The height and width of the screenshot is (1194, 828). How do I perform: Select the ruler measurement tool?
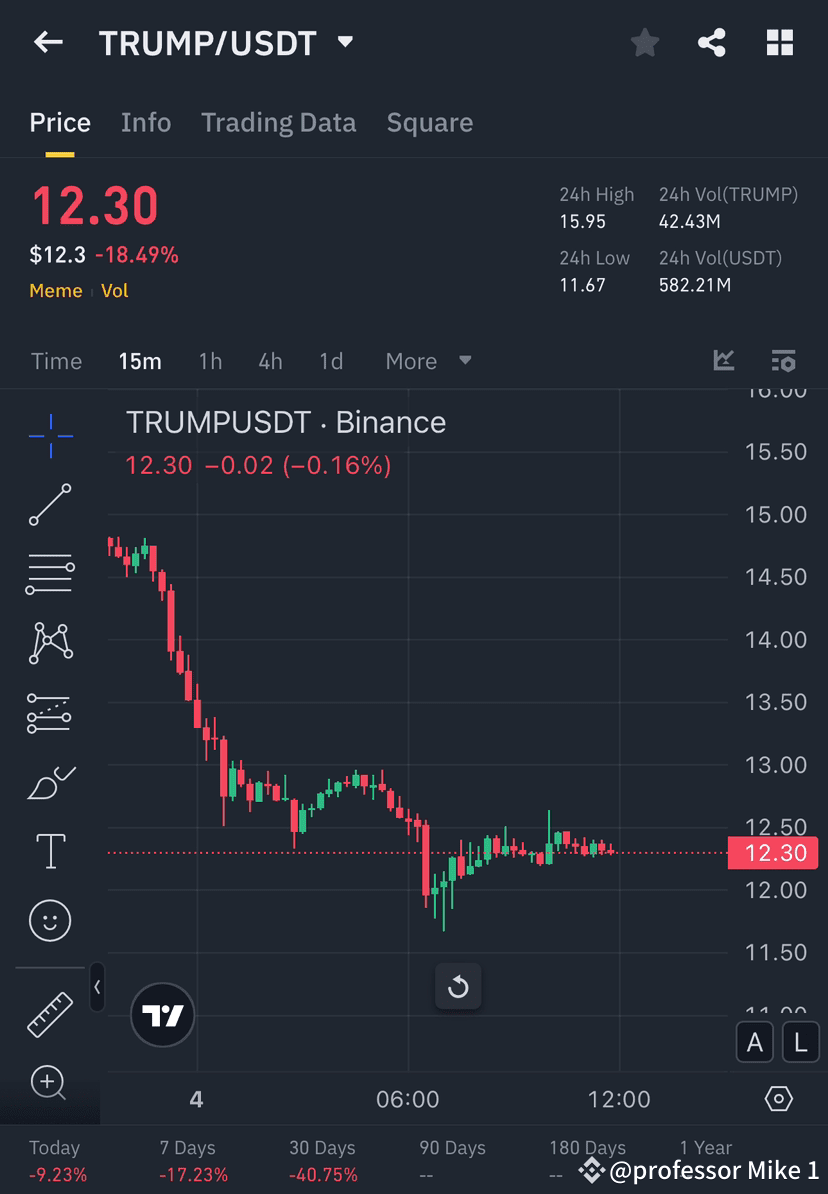point(50,1013)
